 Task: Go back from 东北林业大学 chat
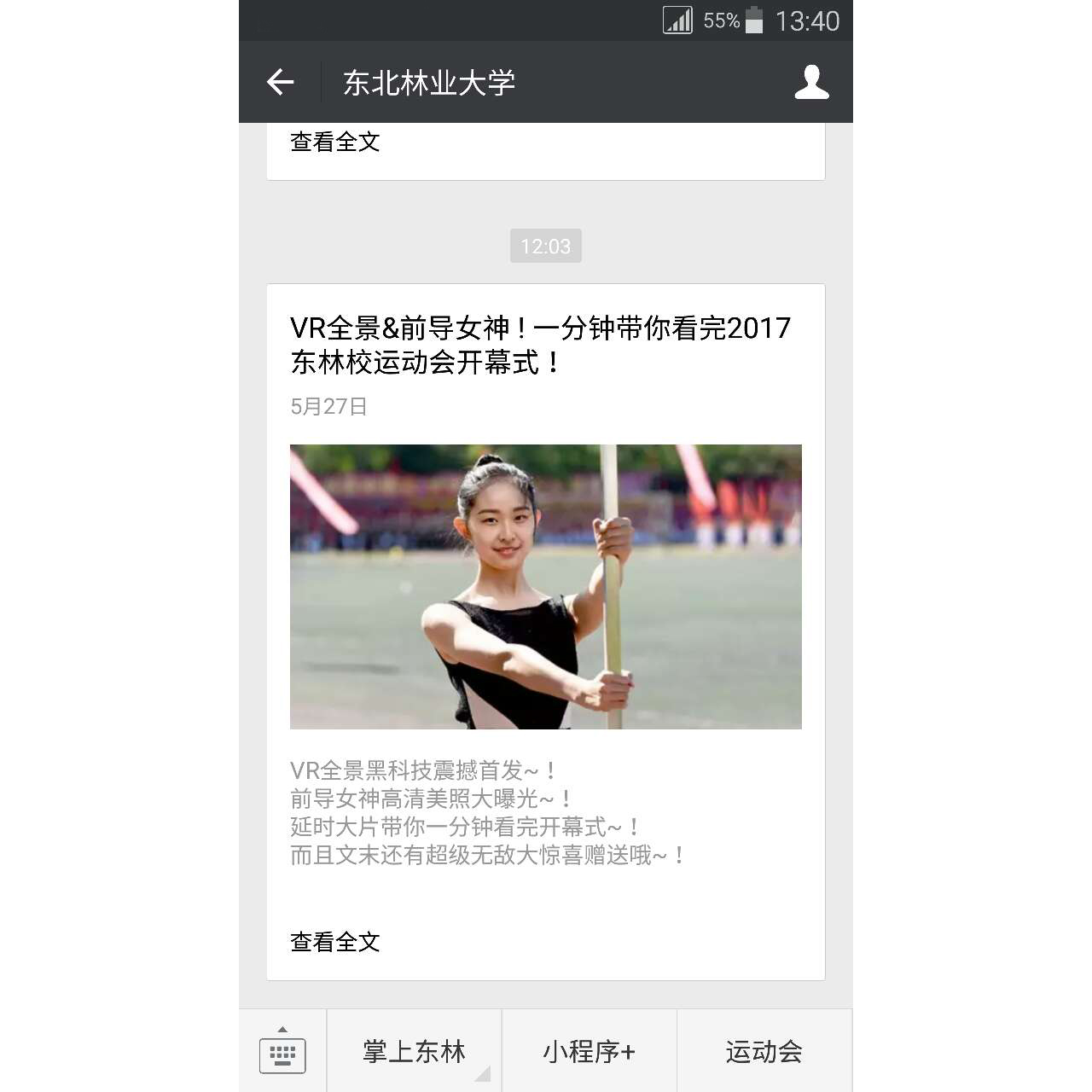[280, 83]
